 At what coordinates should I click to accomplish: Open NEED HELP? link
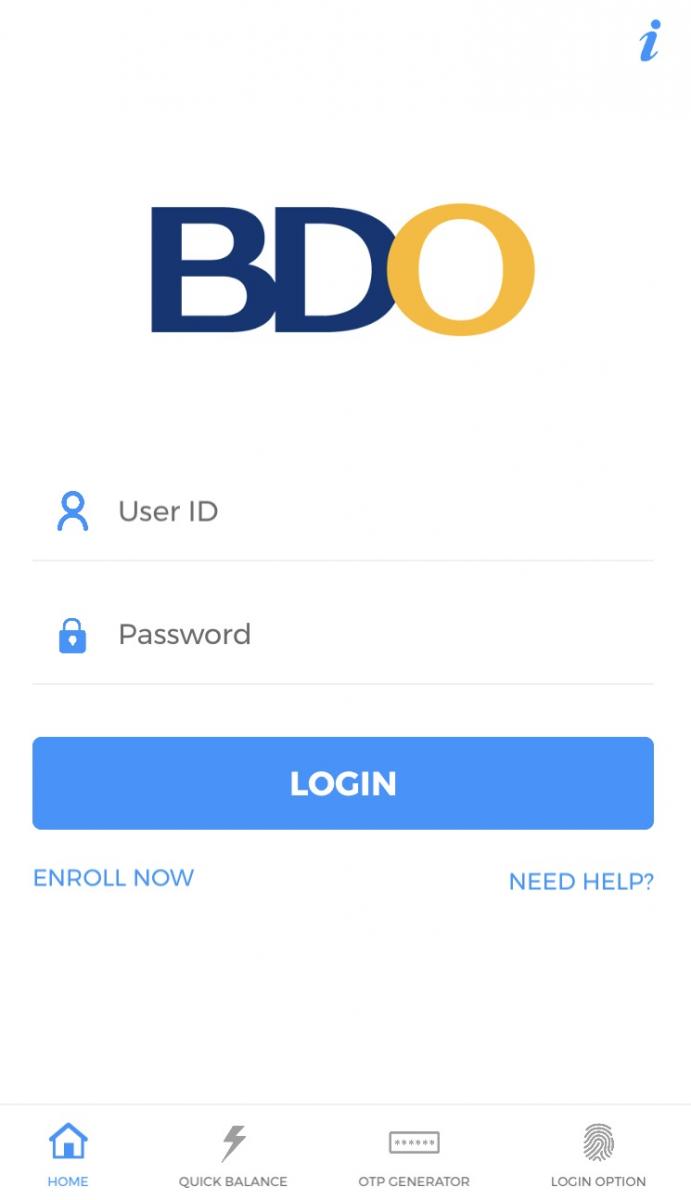[581, 881]
